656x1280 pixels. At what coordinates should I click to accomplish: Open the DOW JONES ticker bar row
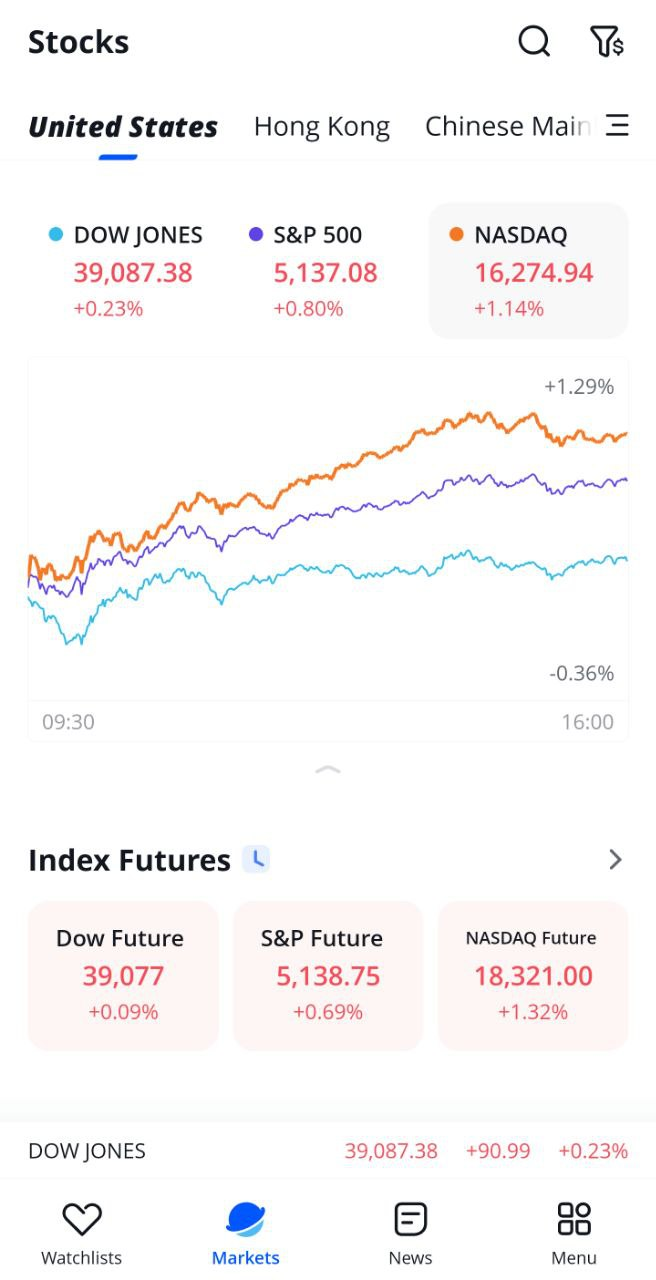click(328, 1151)
